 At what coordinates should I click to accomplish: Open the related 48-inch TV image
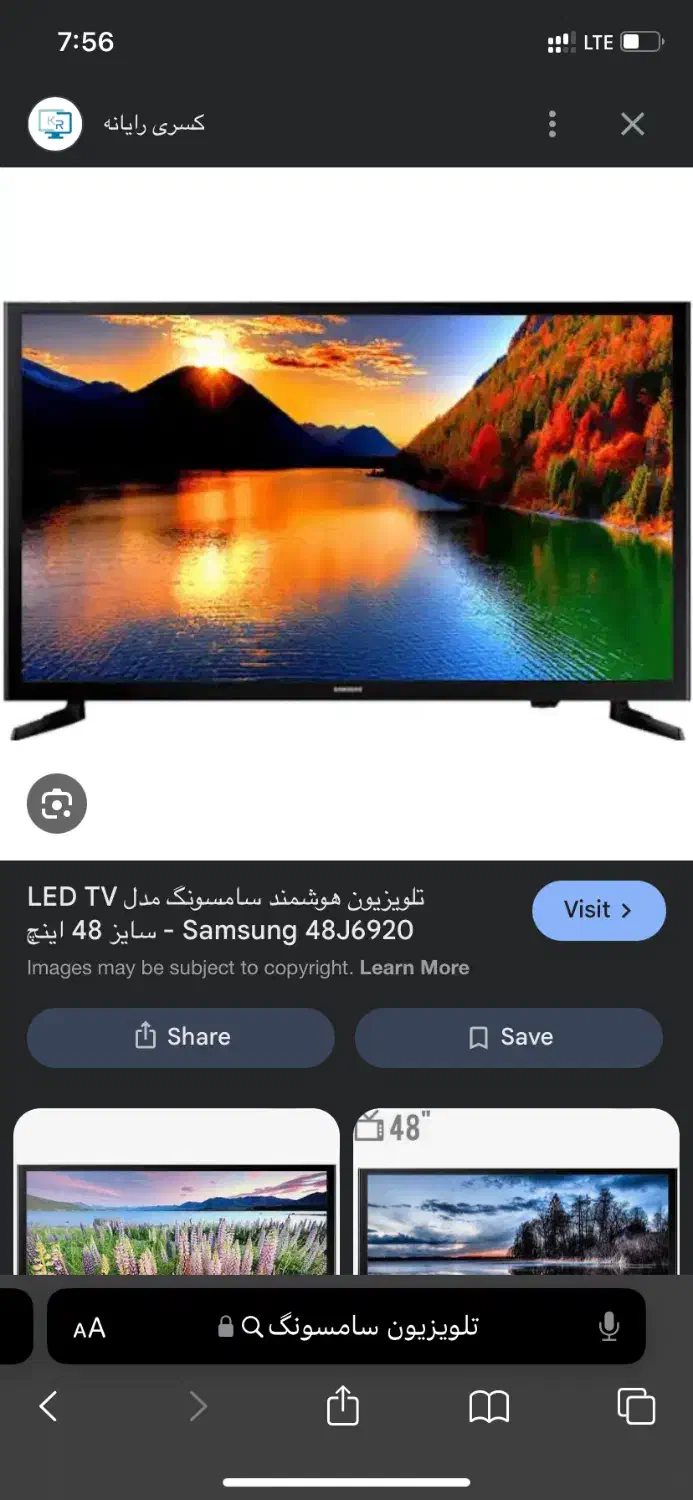pyautogui.click(x=516, y=1191)
